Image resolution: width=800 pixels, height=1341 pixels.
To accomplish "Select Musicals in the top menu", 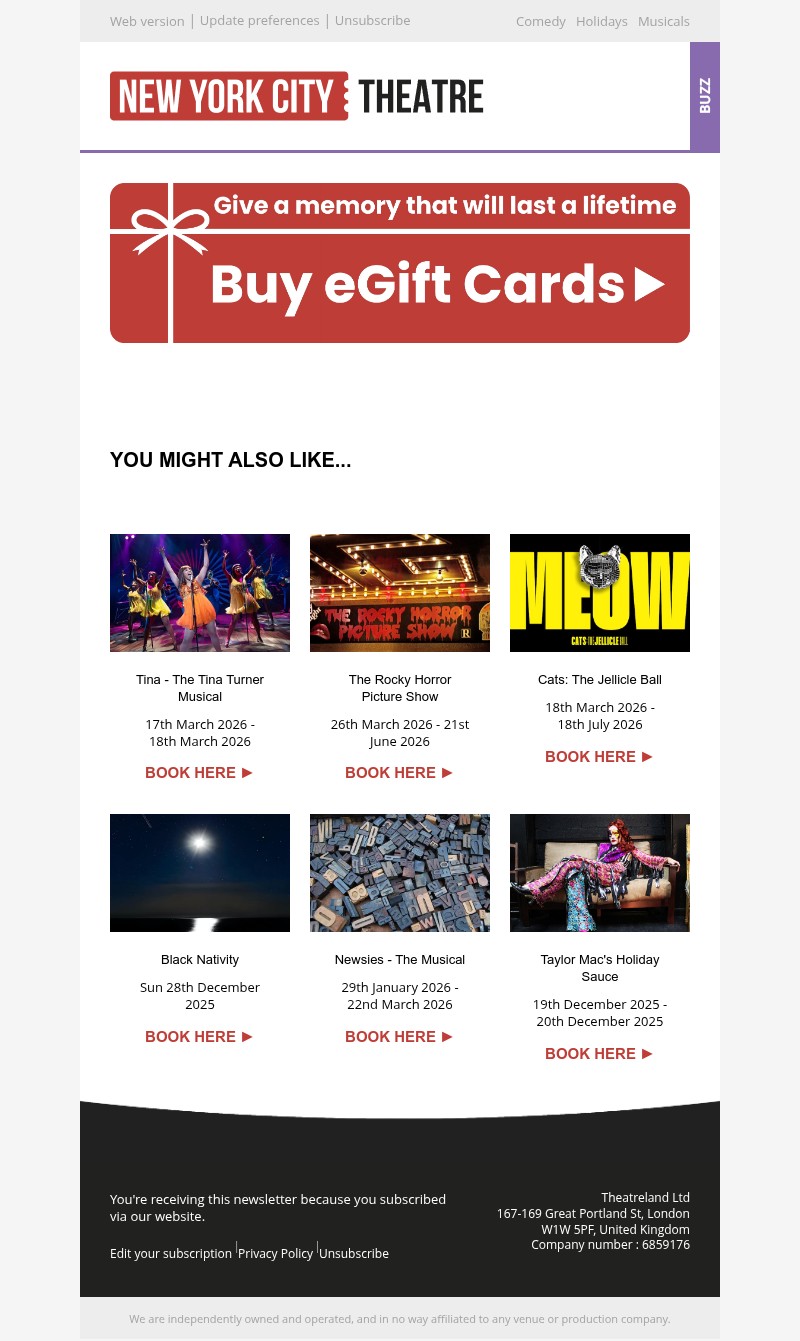I will (663, 21).
